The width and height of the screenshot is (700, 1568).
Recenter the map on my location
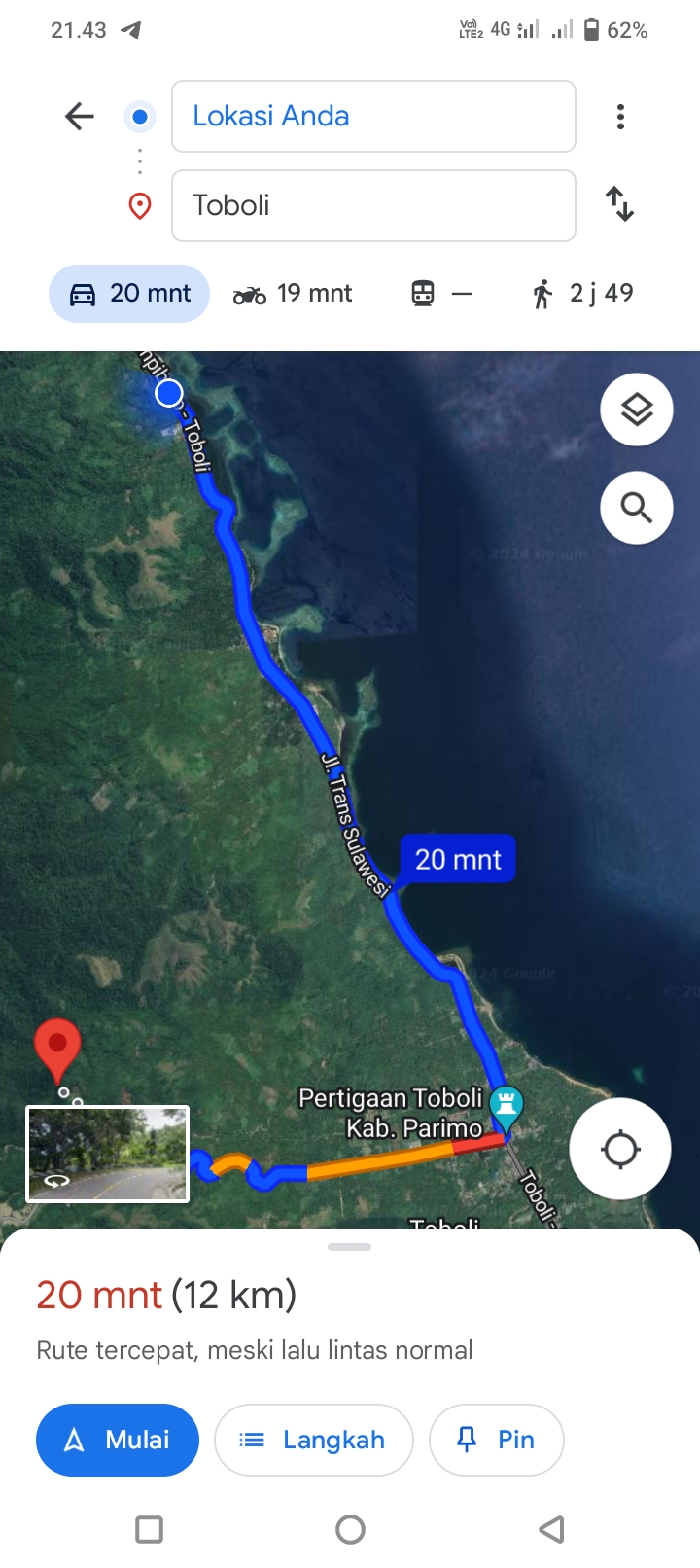620,1149
